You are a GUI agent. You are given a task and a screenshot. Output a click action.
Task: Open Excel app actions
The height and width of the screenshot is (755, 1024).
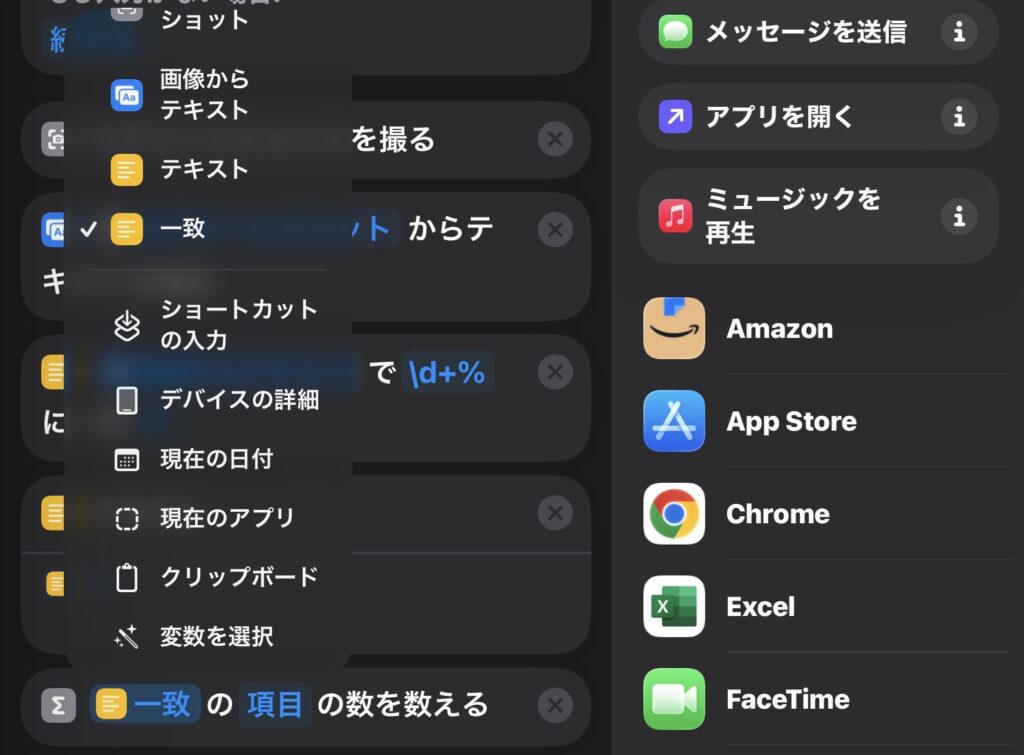point(760,607)
